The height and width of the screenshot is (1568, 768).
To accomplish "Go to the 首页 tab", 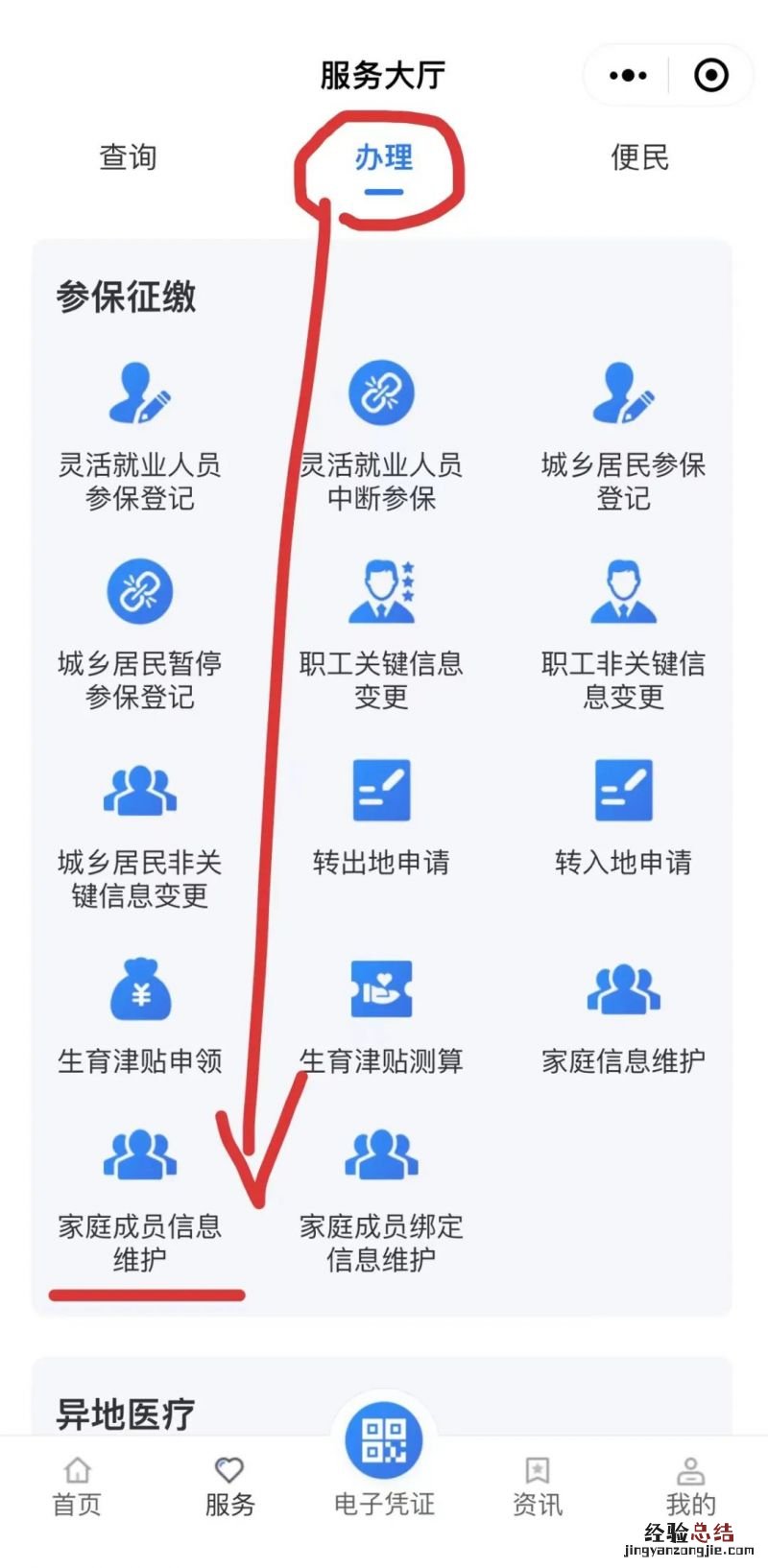I will (x=77, y=1485).
